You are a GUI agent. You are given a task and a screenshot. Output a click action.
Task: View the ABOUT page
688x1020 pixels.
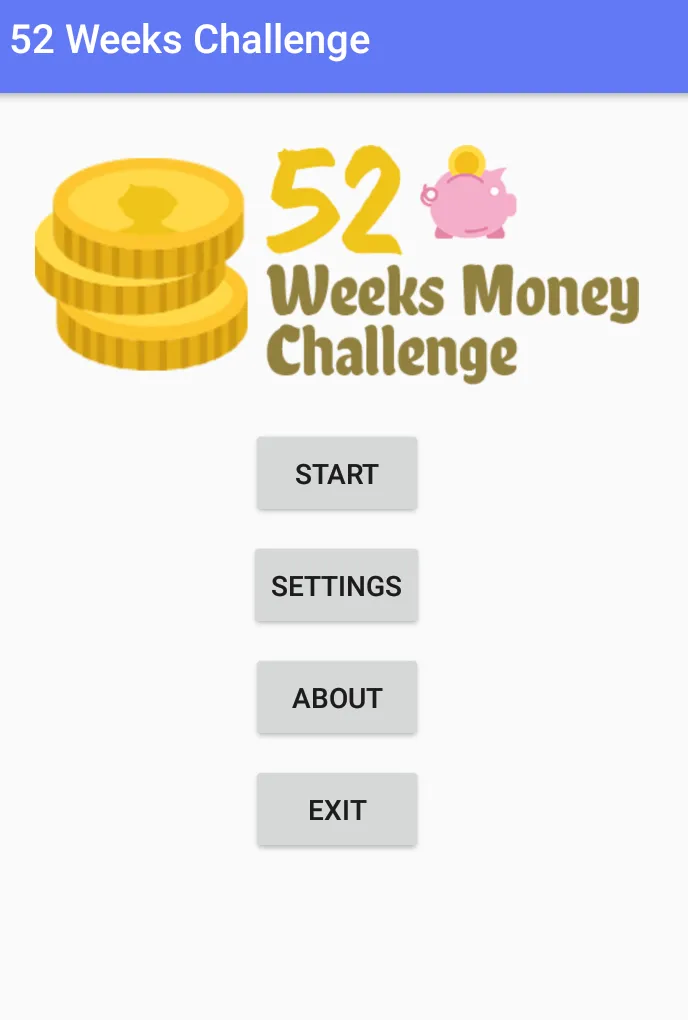(x=336, y=698)
